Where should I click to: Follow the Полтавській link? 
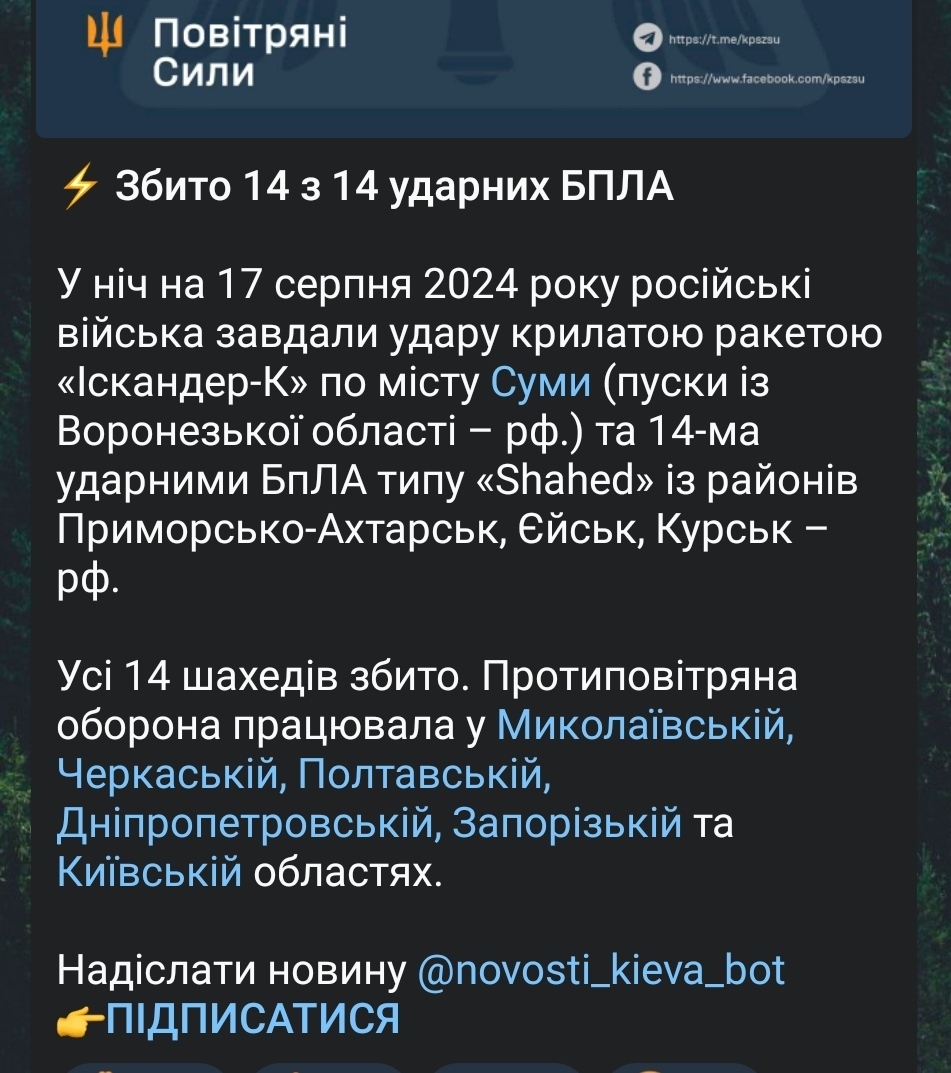pyautogui.click(x=425, y=773)
